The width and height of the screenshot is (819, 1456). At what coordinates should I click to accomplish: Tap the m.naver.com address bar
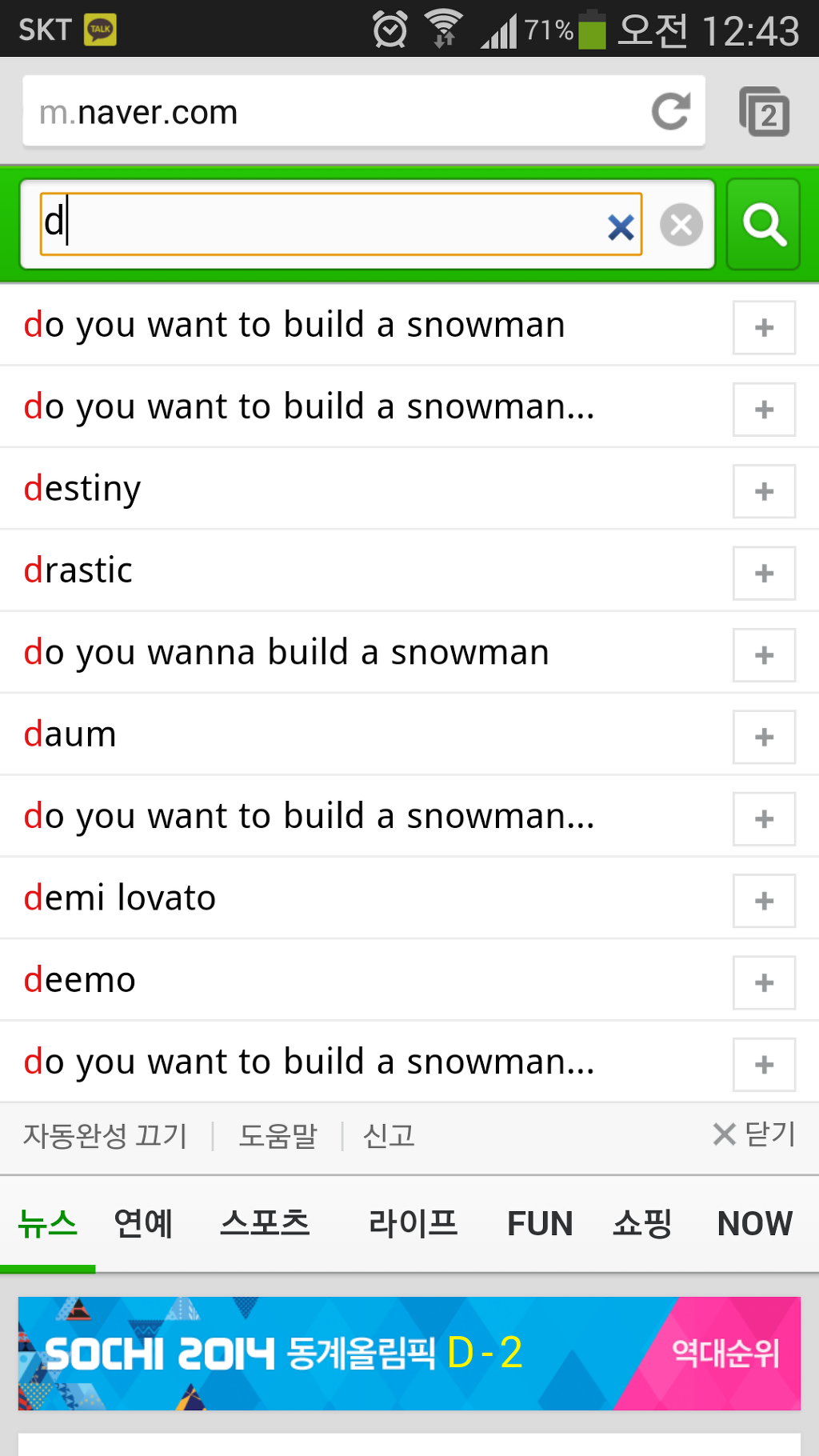[364, 111]
